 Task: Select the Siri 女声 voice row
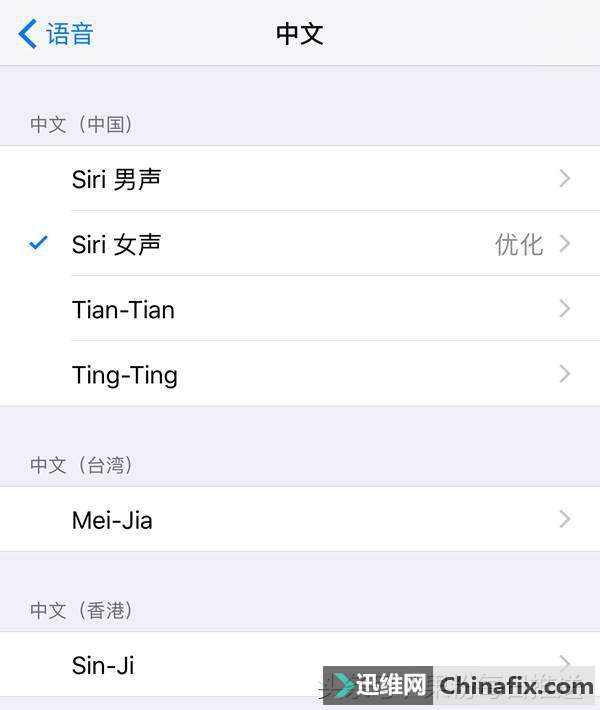tap(300, 244)
